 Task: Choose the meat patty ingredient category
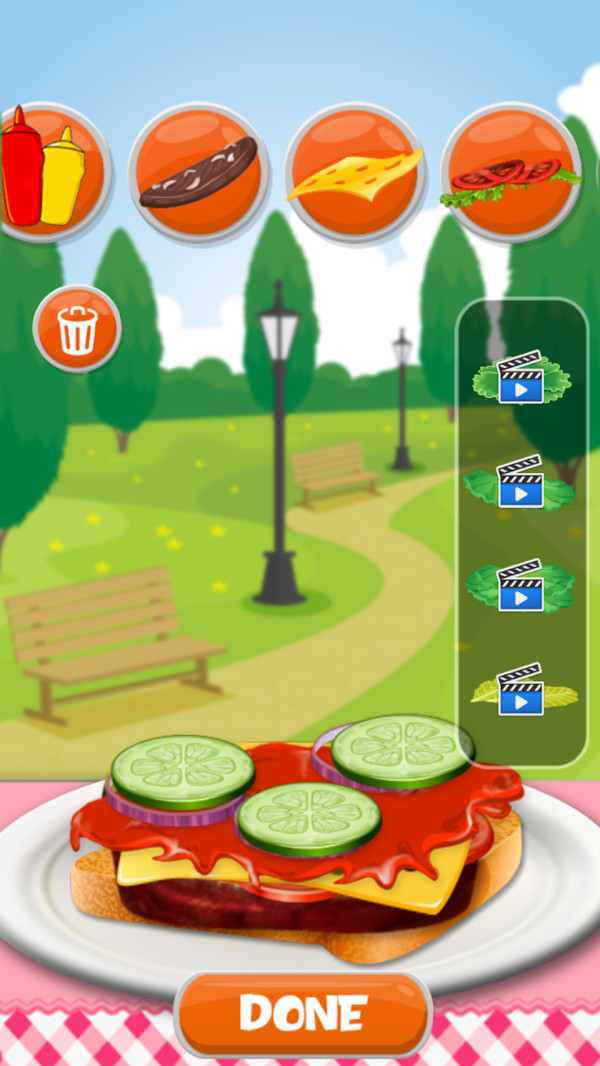(x=198, y=172)
